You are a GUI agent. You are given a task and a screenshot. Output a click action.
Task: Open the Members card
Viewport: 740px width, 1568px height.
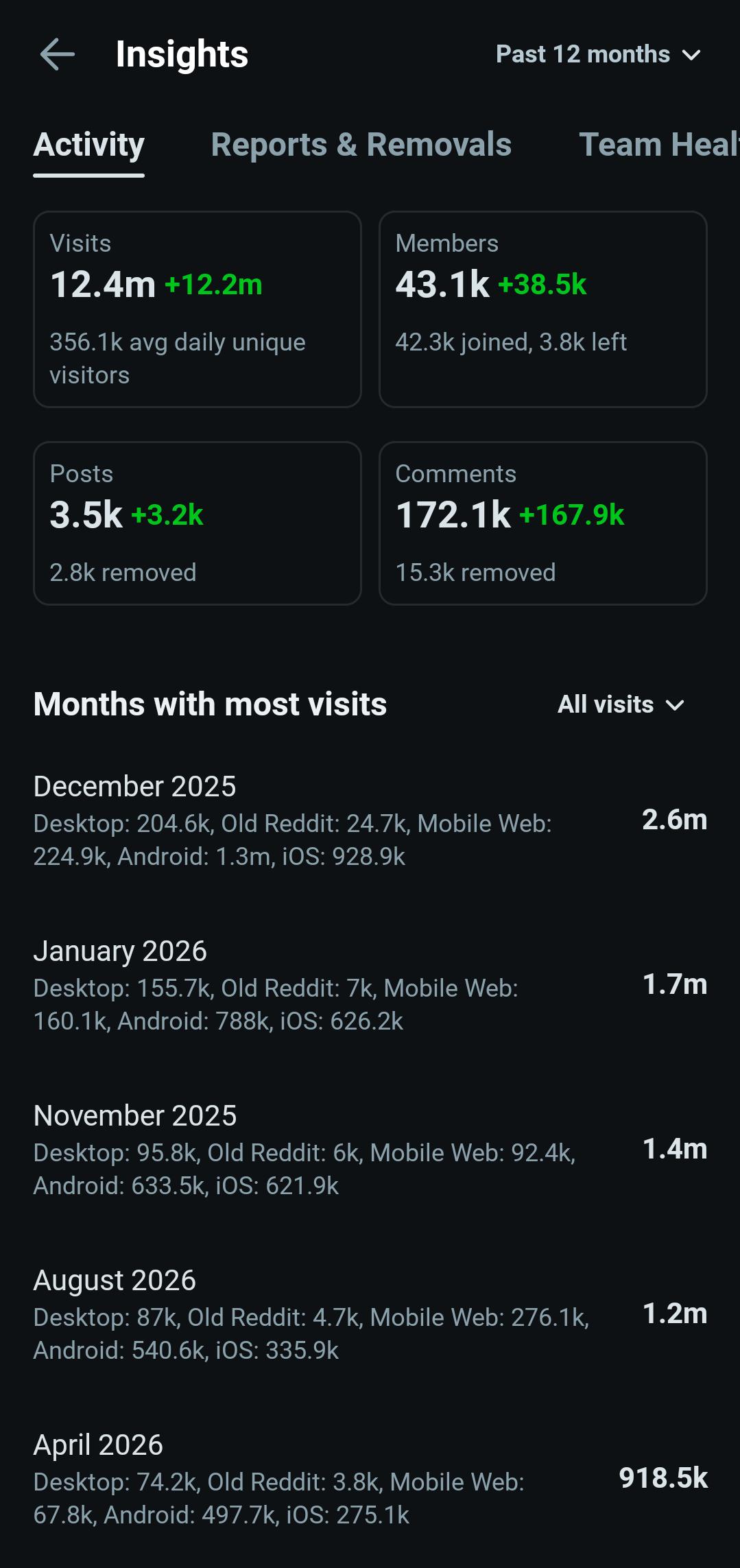tap(543, 309)
